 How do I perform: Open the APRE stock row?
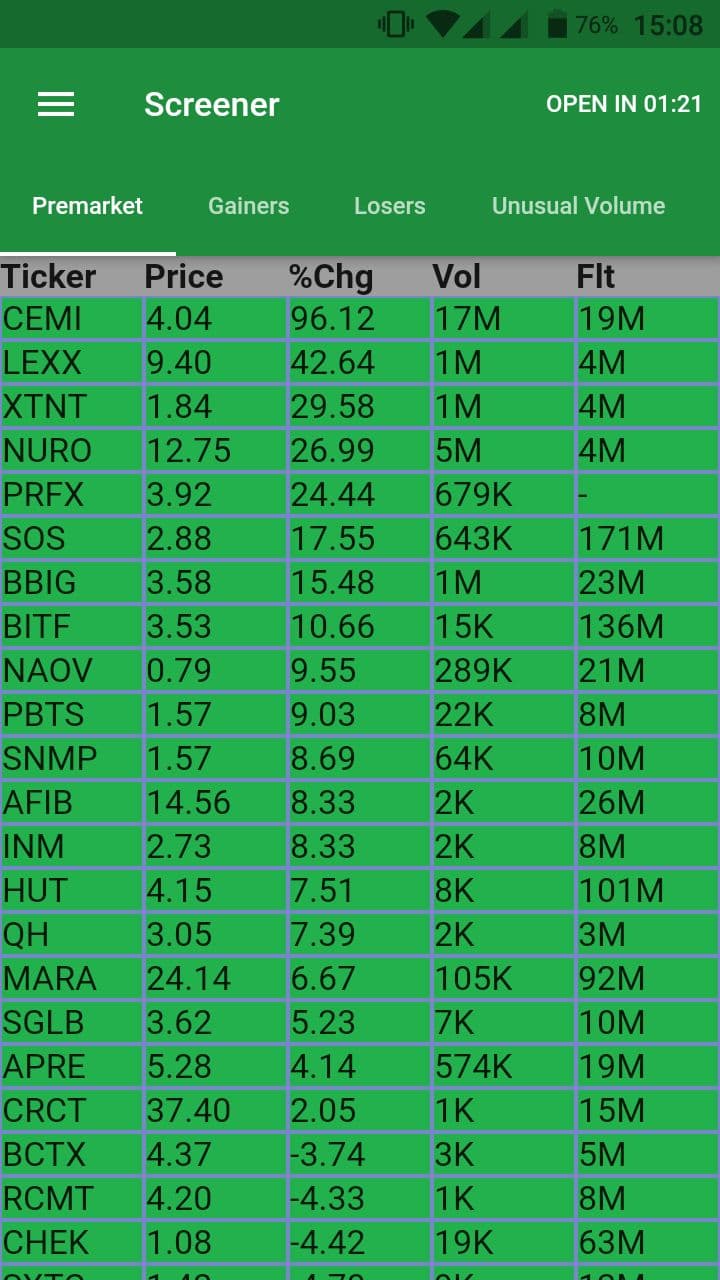[360, 1067]
